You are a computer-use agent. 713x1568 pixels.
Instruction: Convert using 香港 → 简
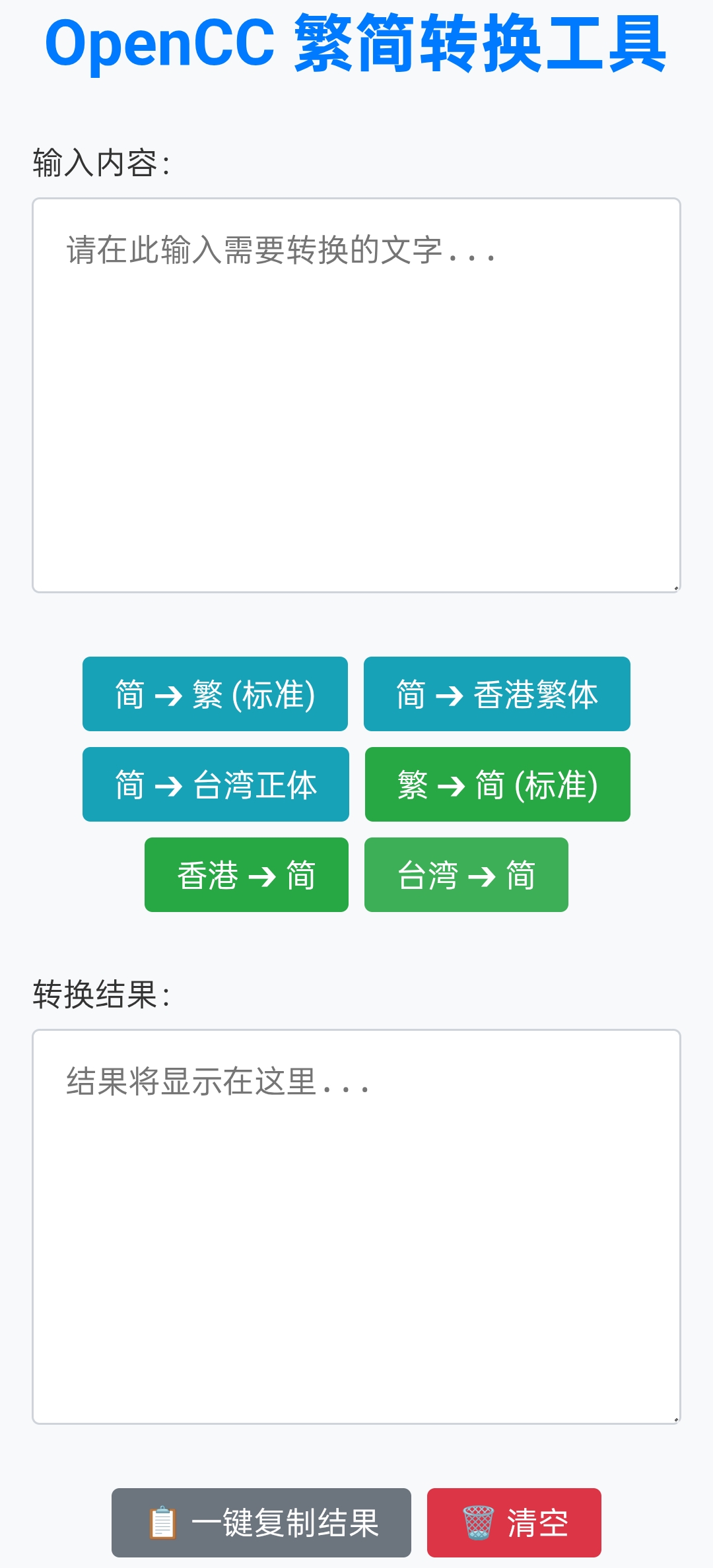(x=246, y=874)
